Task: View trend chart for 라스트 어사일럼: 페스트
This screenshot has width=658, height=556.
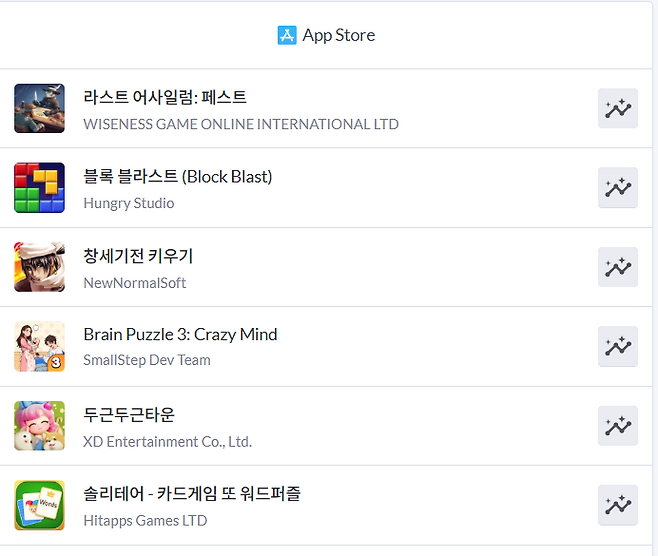Action: [x=617, y=109]
